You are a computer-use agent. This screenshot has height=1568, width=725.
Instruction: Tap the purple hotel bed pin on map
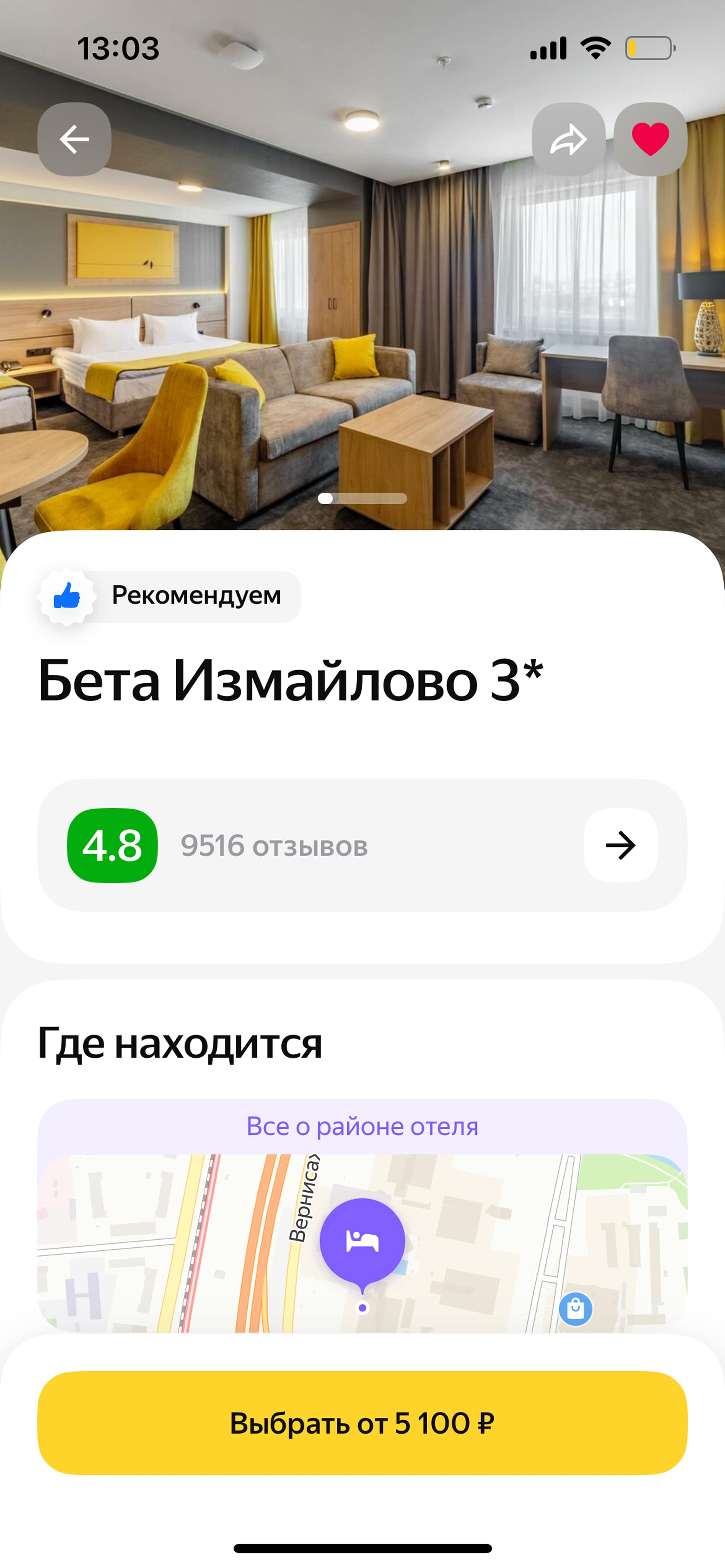click(x=362, y=1242)
